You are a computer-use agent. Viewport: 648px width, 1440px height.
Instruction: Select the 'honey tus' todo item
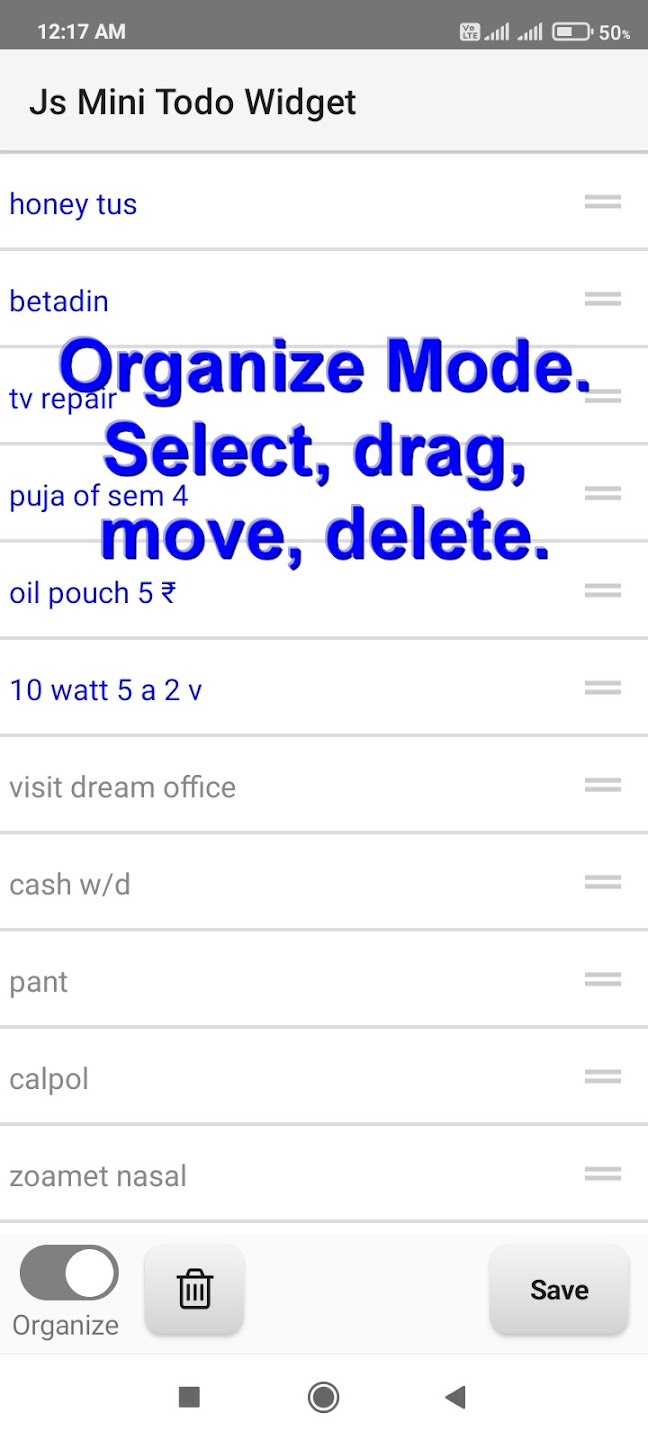(x=73, y=204)
